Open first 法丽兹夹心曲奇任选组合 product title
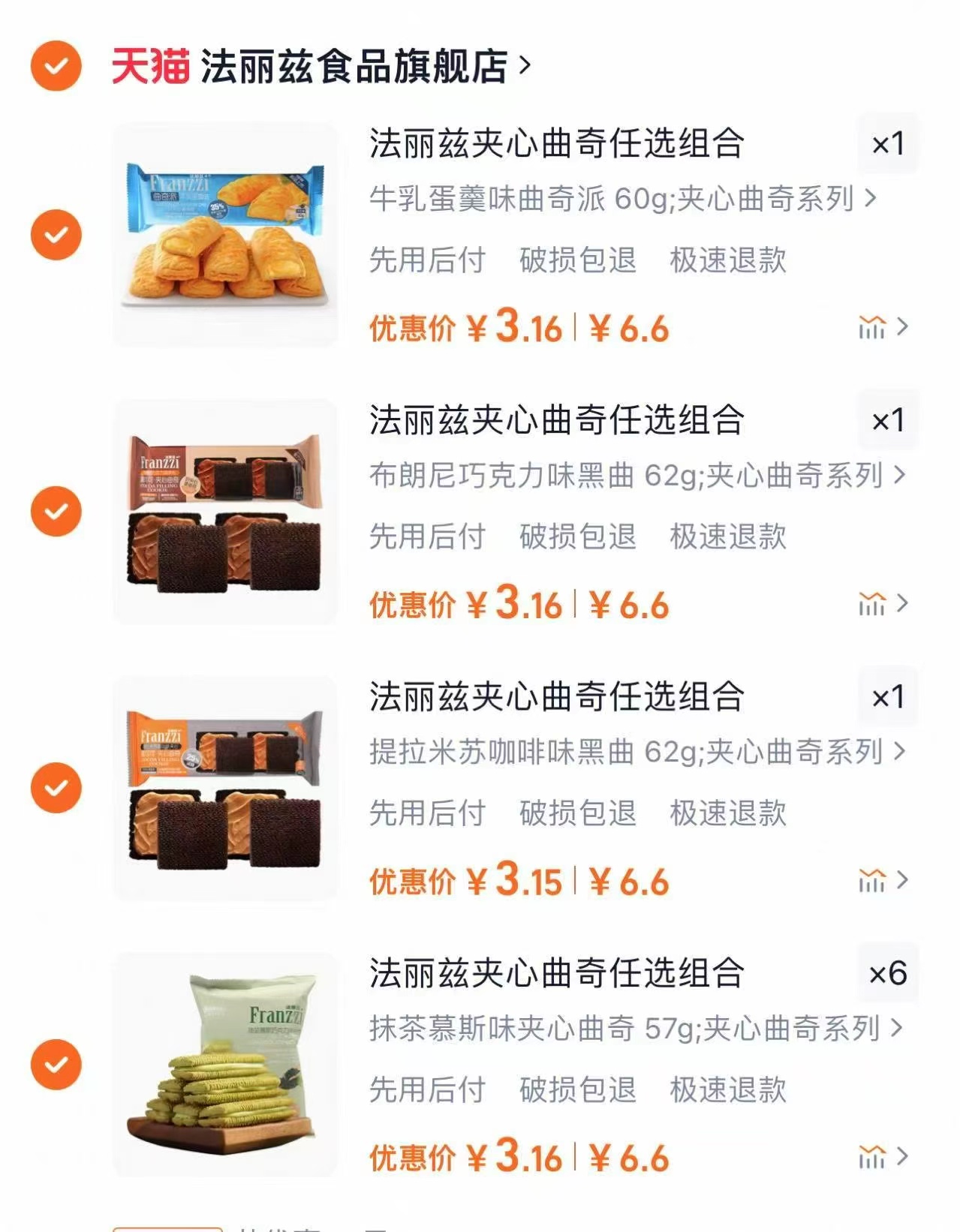Viewport: 960px width, 1232px height. click(x=555, y=145)
